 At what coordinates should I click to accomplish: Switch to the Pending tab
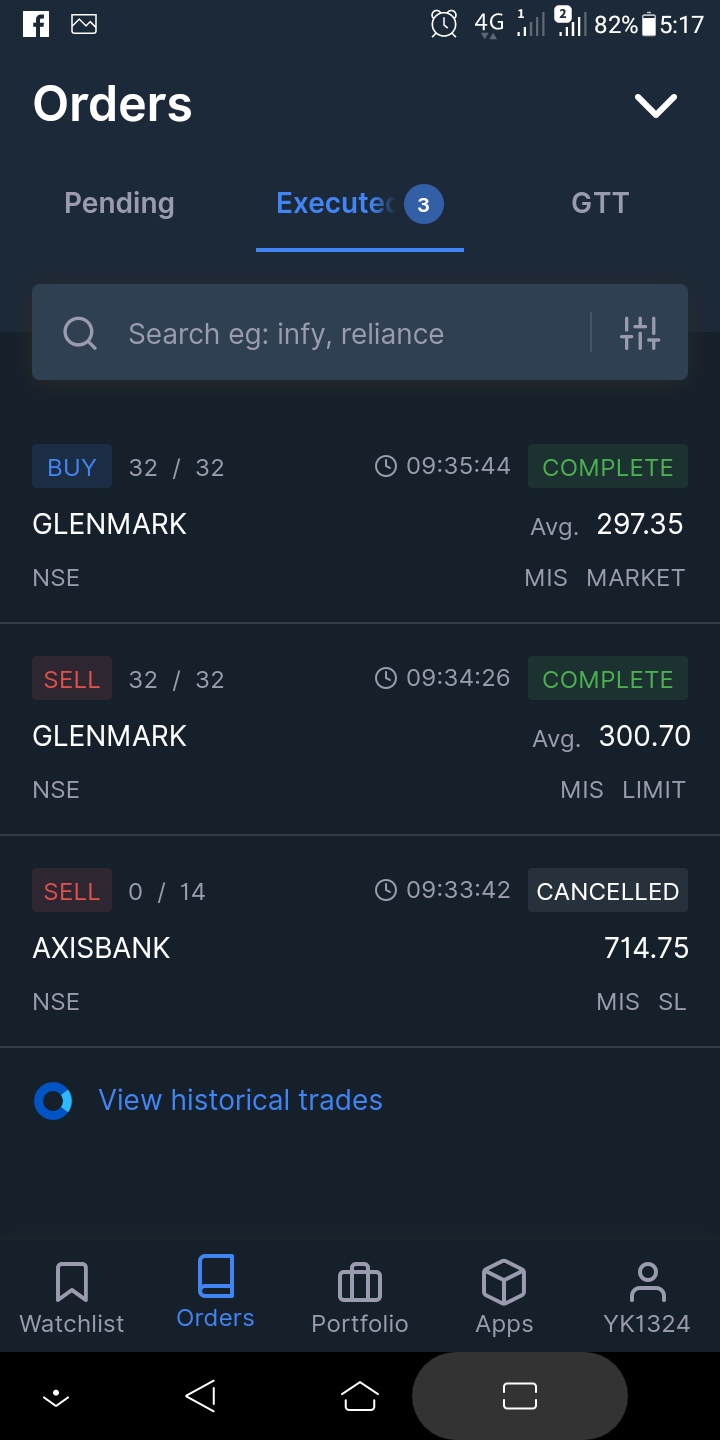point(119,203)
